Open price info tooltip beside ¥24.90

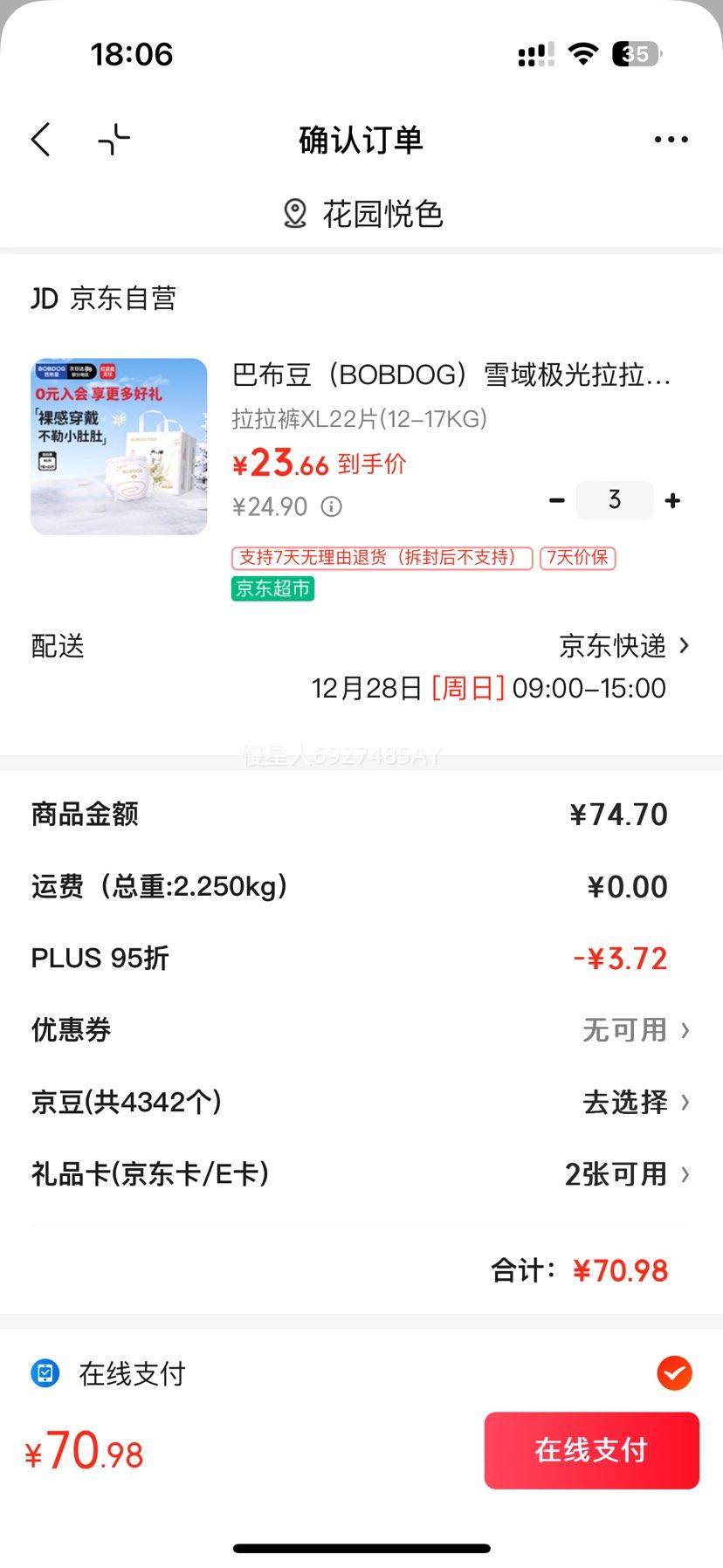[332, 506]
